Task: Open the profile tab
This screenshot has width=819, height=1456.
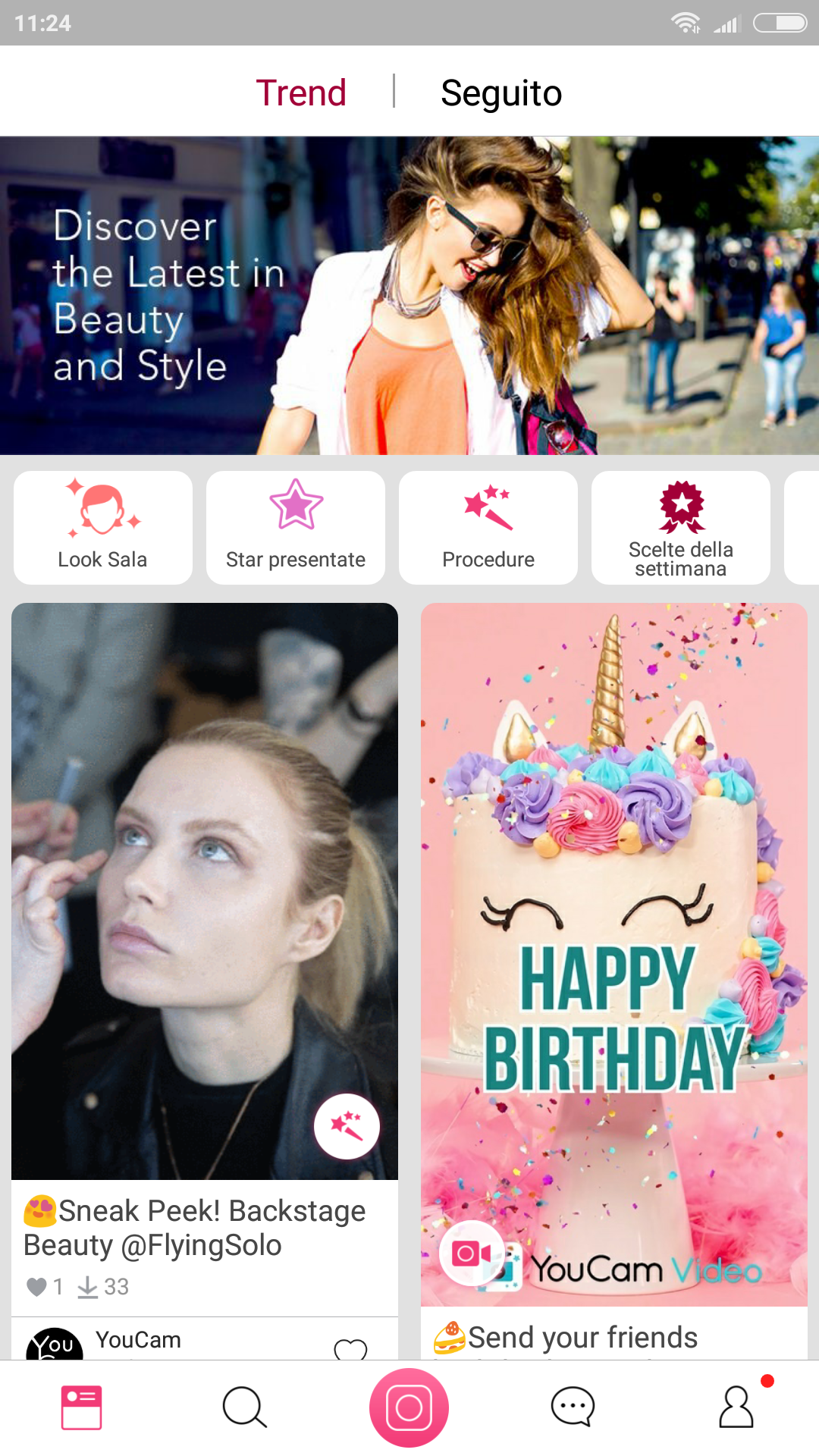Action: [736, 1407]
